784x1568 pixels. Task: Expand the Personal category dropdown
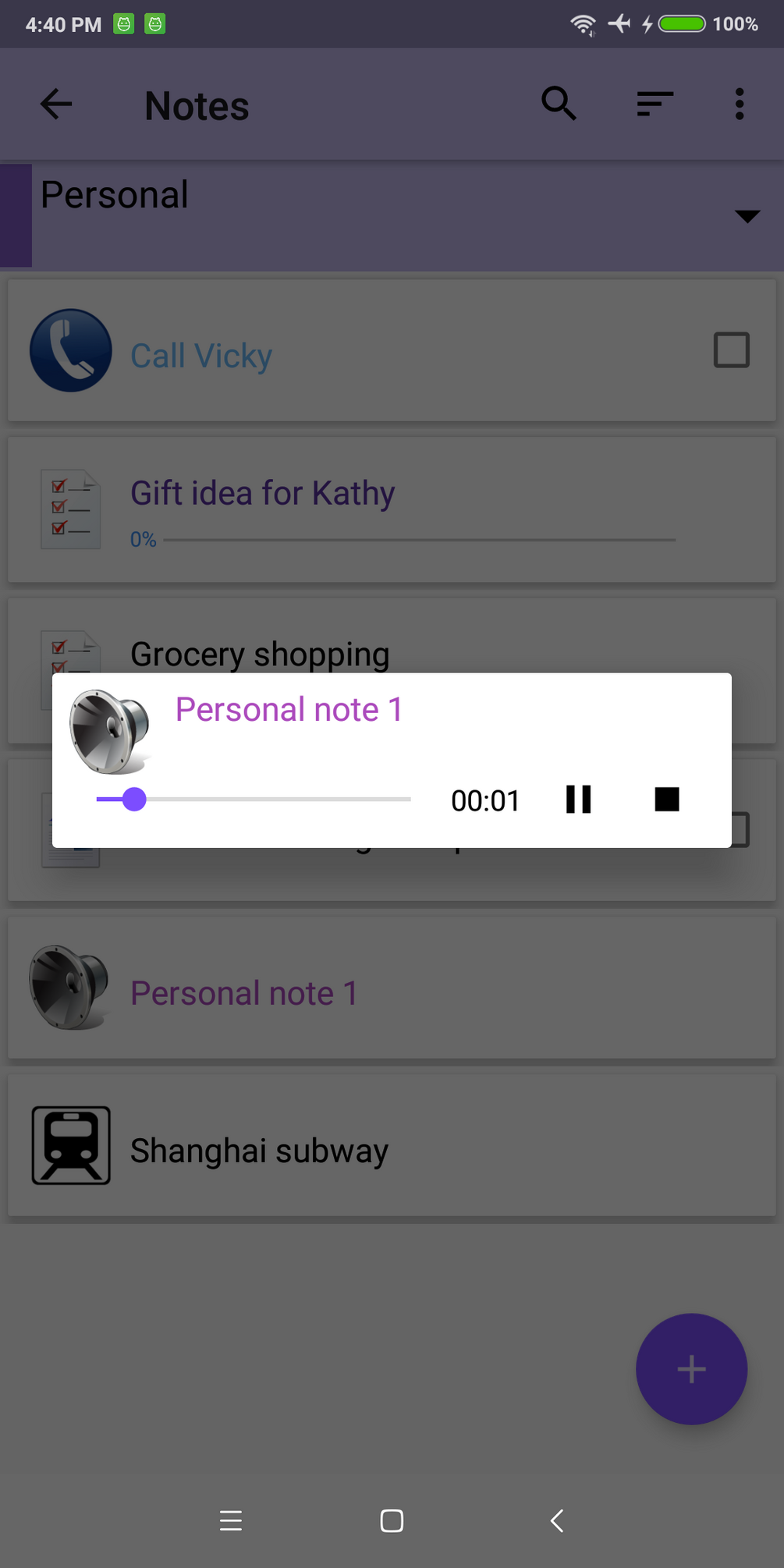point(747,216)
